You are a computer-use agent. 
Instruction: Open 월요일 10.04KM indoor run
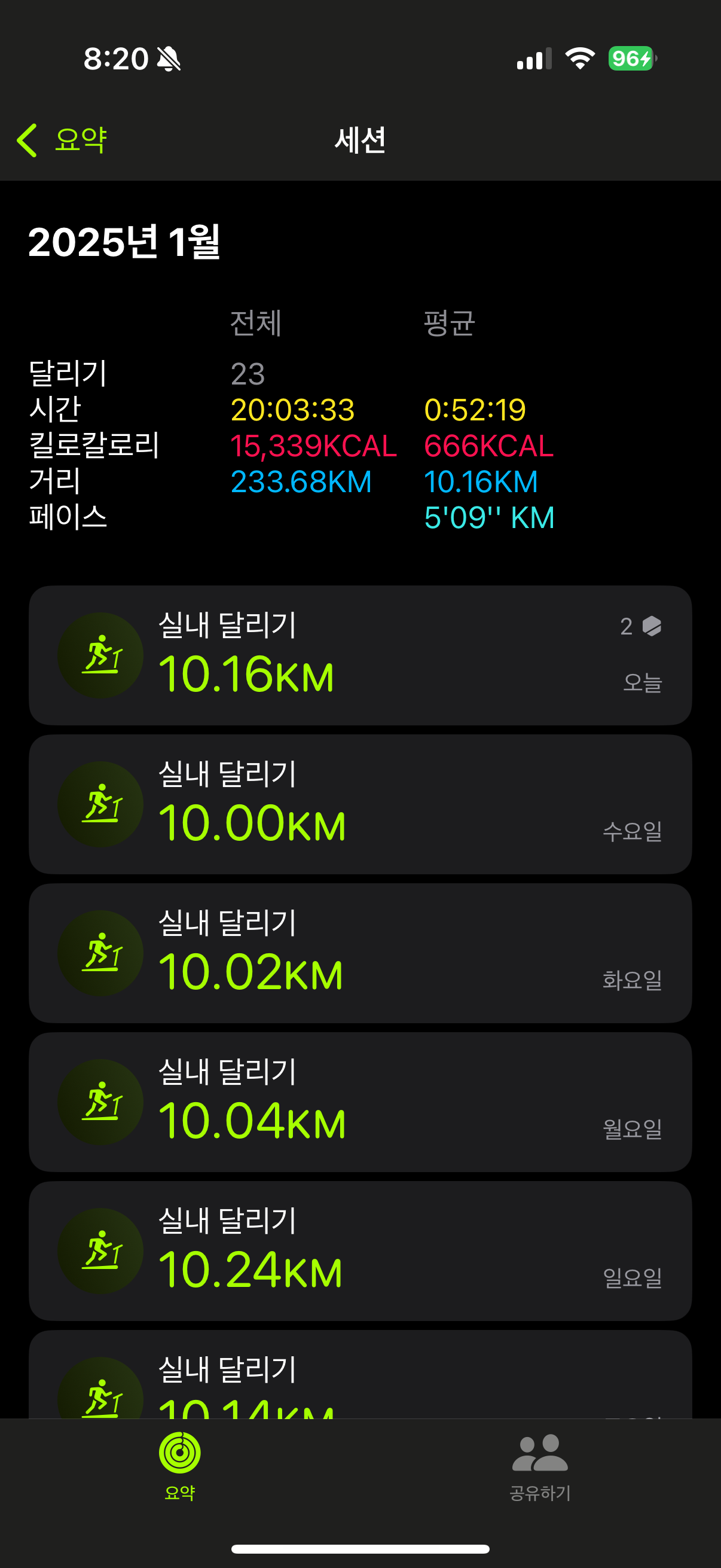point(360,1102)
